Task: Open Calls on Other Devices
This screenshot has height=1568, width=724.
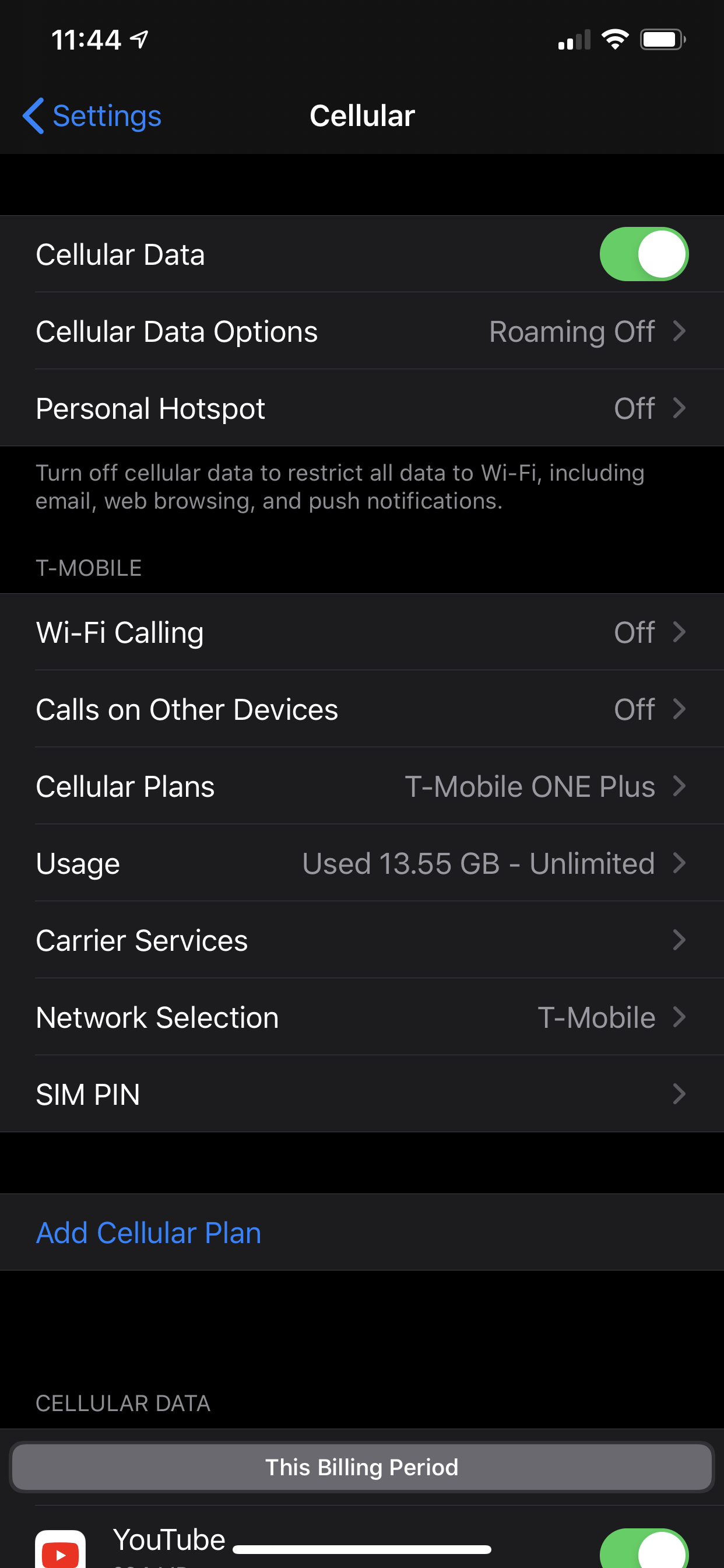Action: pos(362,709)
